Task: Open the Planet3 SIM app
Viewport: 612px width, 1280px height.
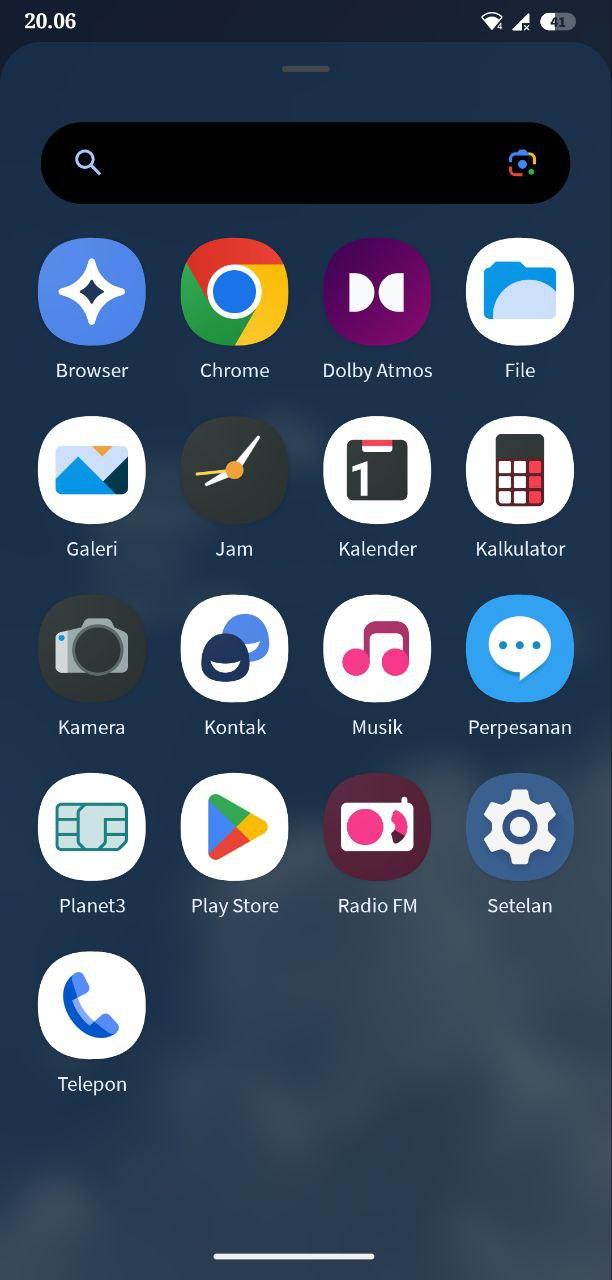Action: coord(92,827)
